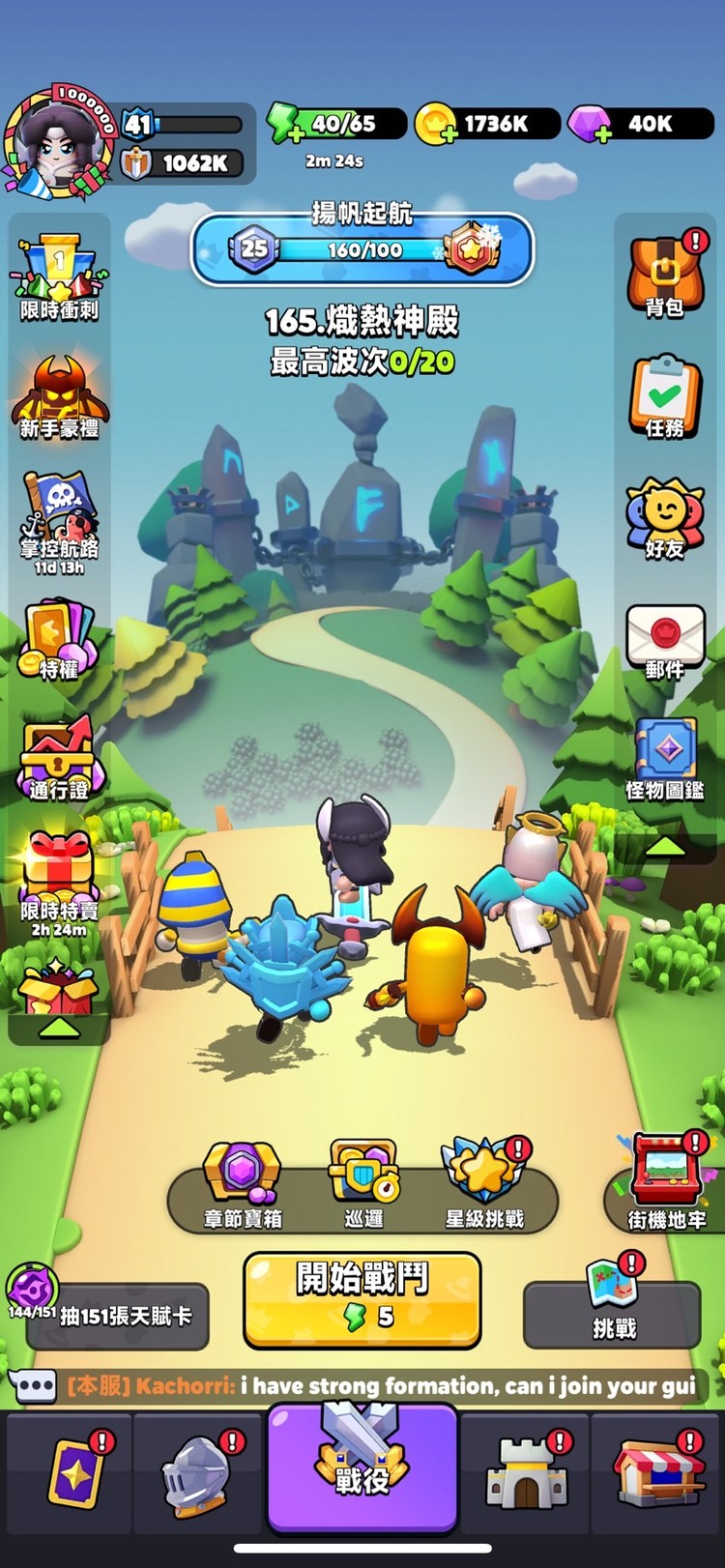725x1568 pixels.
Task: Open the 好友 friends panel
Action: click(664, 518)
